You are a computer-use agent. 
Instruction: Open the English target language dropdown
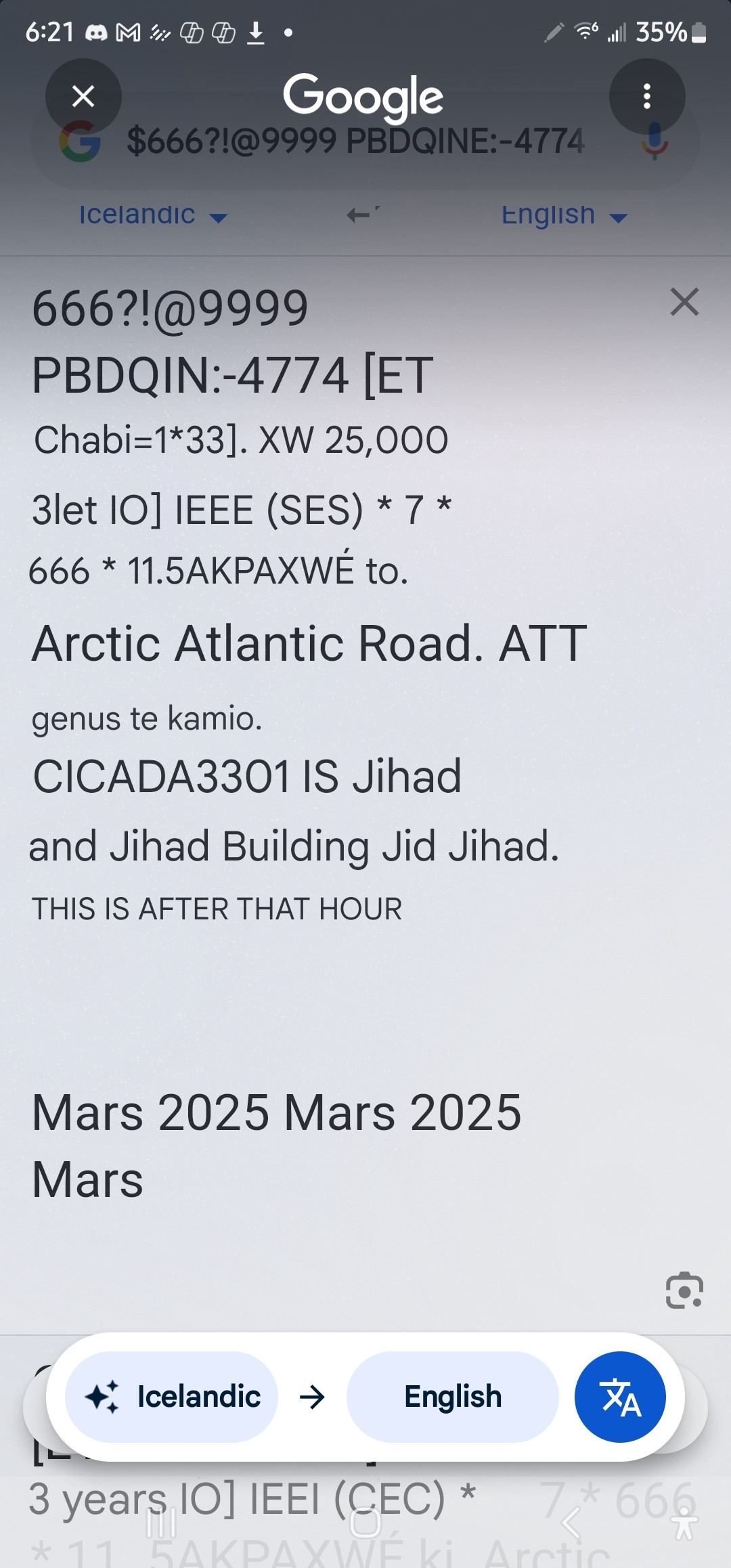[x=564, y=215]
